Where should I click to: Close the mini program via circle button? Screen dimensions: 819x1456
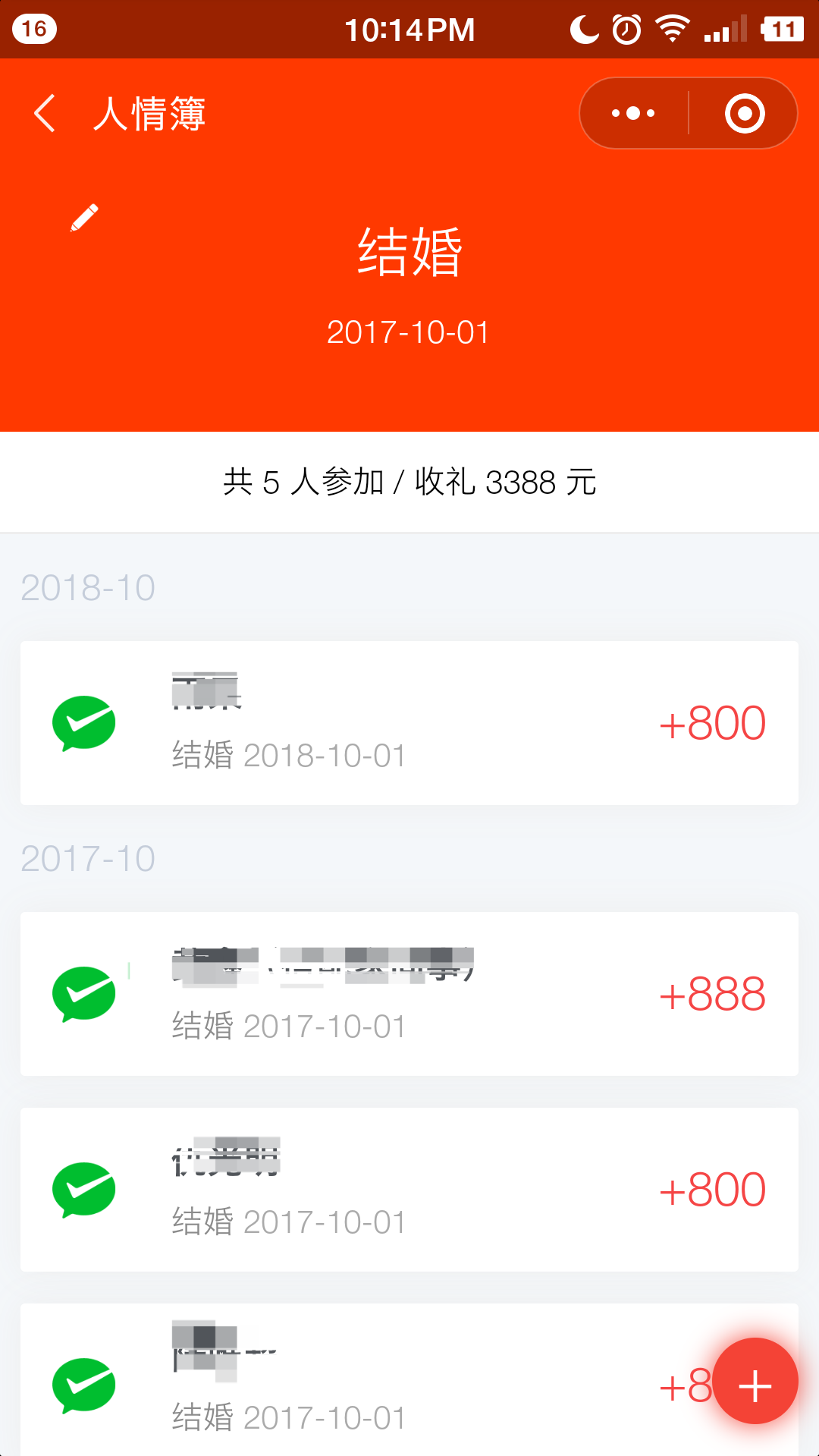745,114
